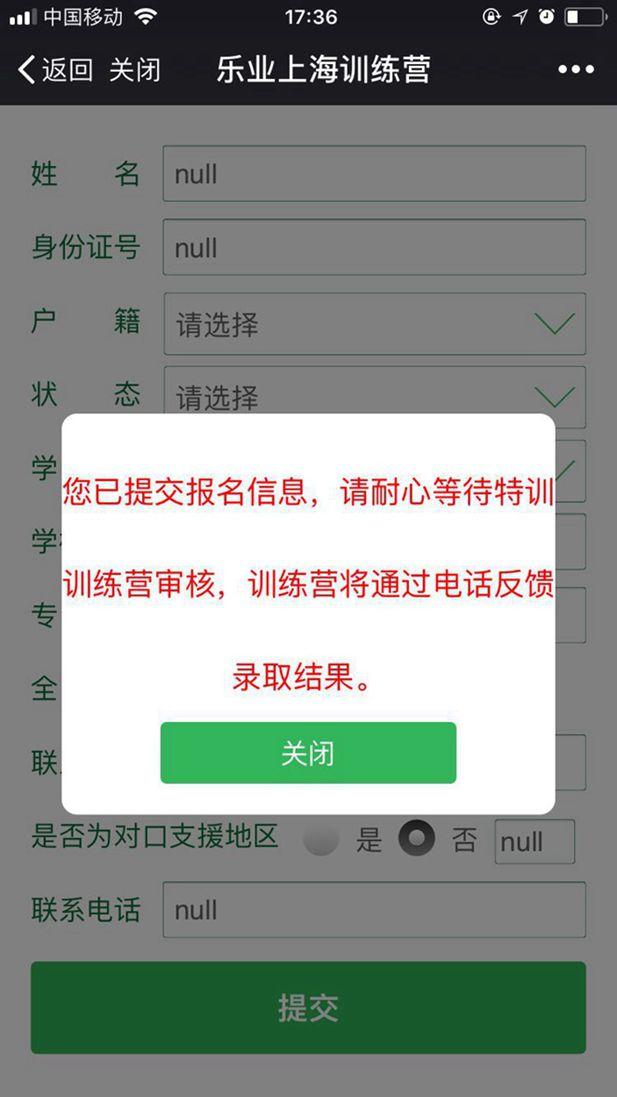Expand the 户籍 dropdown

[374, 324]
